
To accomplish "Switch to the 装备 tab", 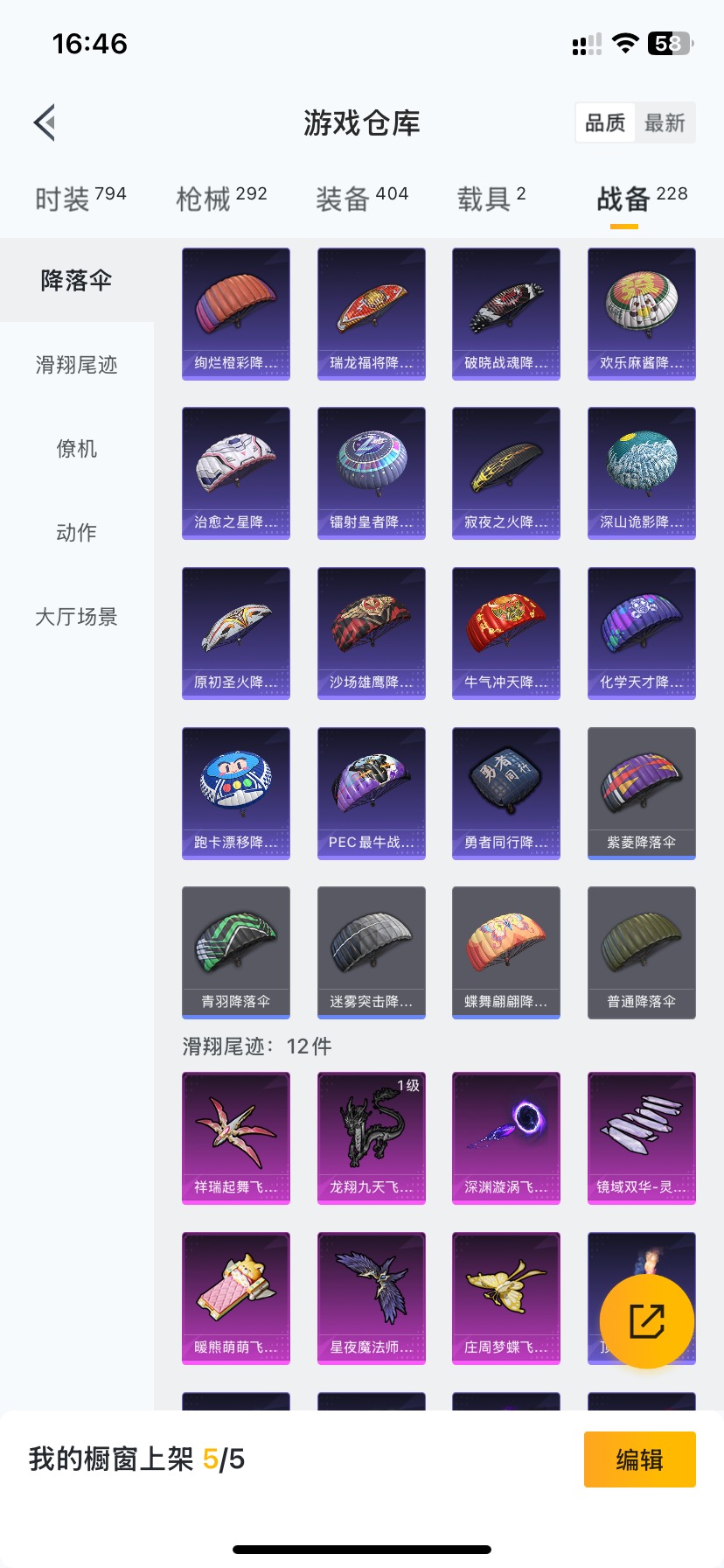I will click(x=362, y=199).
